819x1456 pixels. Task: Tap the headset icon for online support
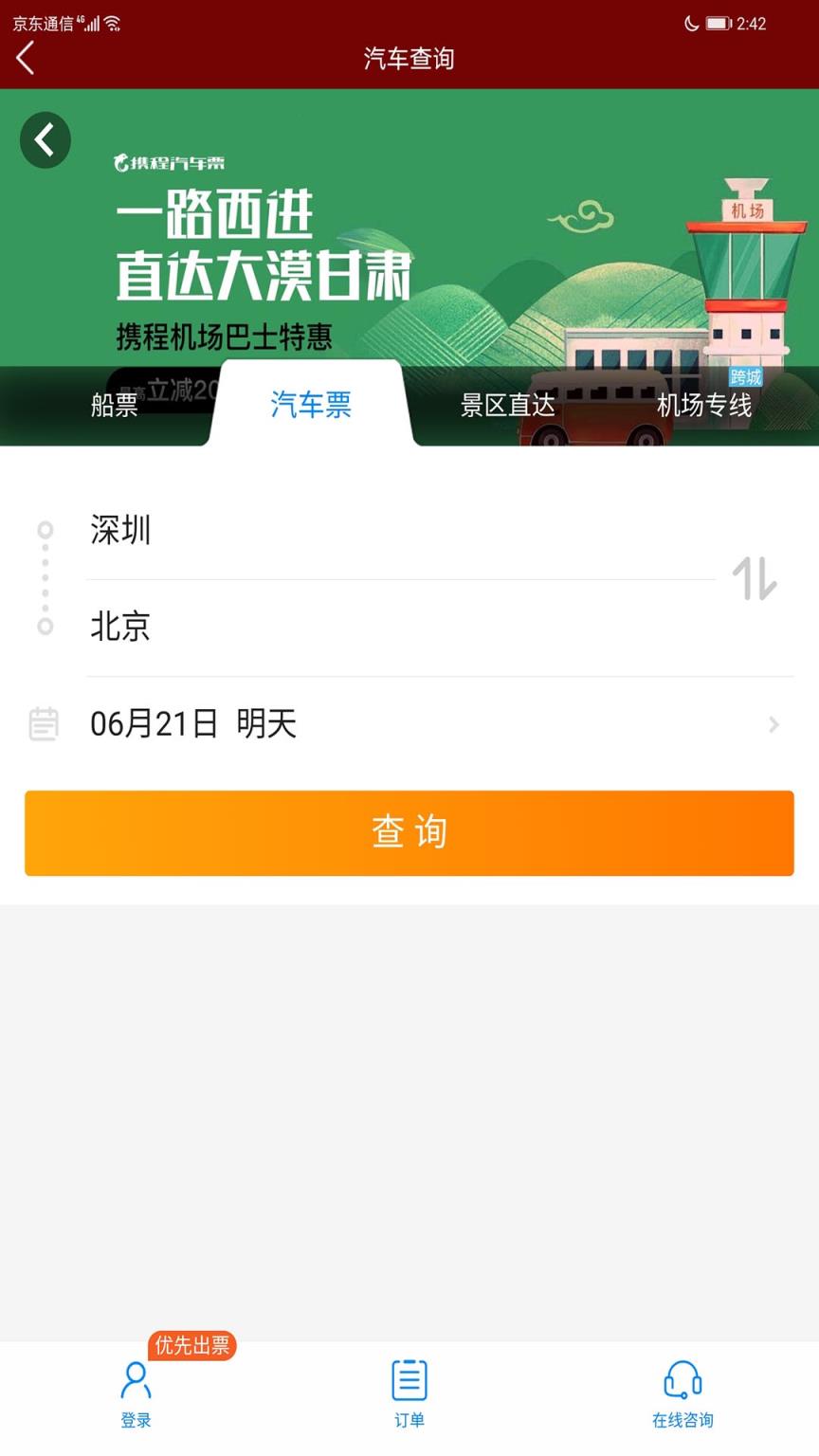click(x=682, y=1381)
